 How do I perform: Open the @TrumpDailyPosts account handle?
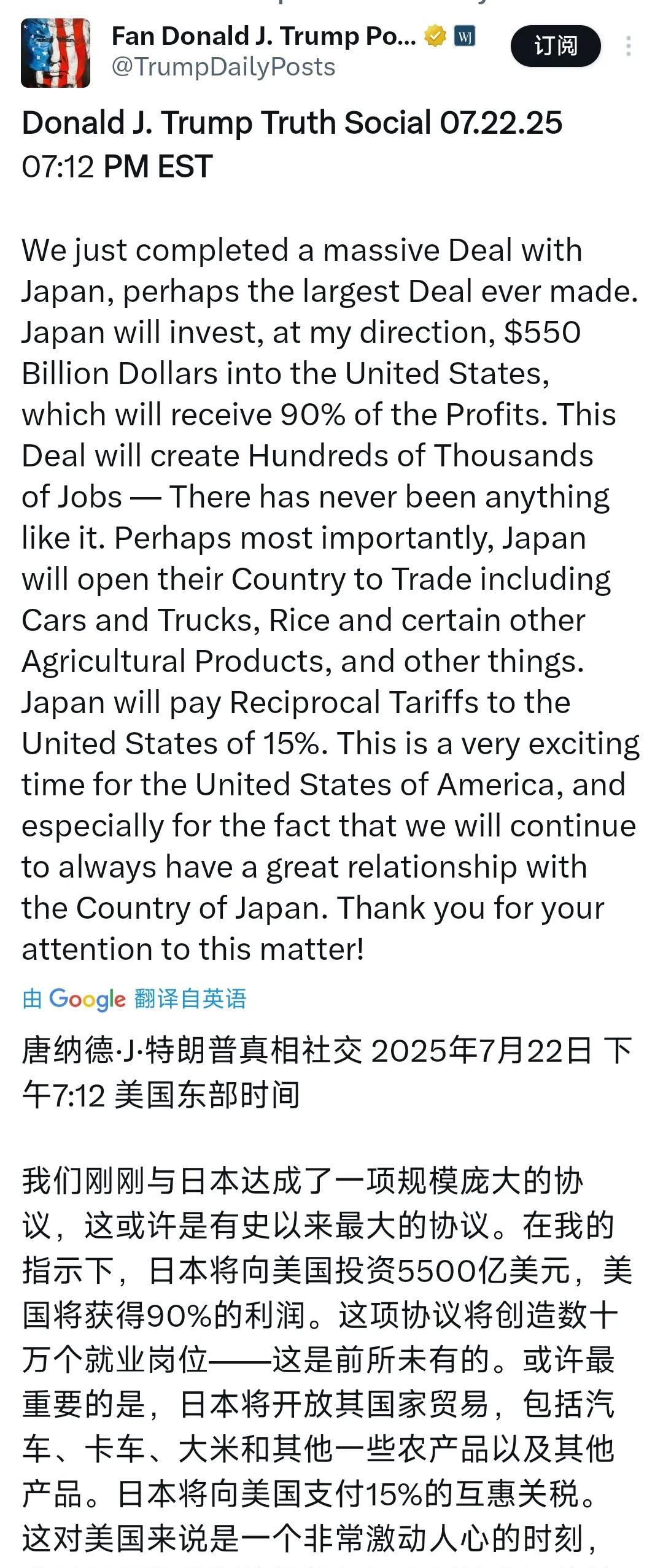coord(223,66)
